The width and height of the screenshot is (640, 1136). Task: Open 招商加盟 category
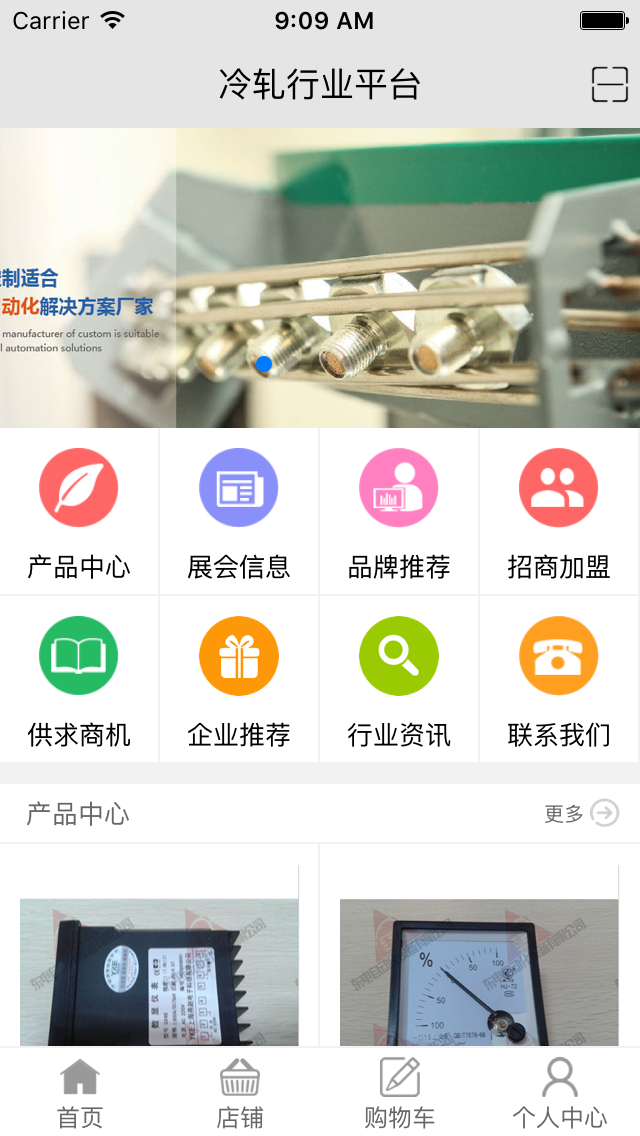point(559,512)
